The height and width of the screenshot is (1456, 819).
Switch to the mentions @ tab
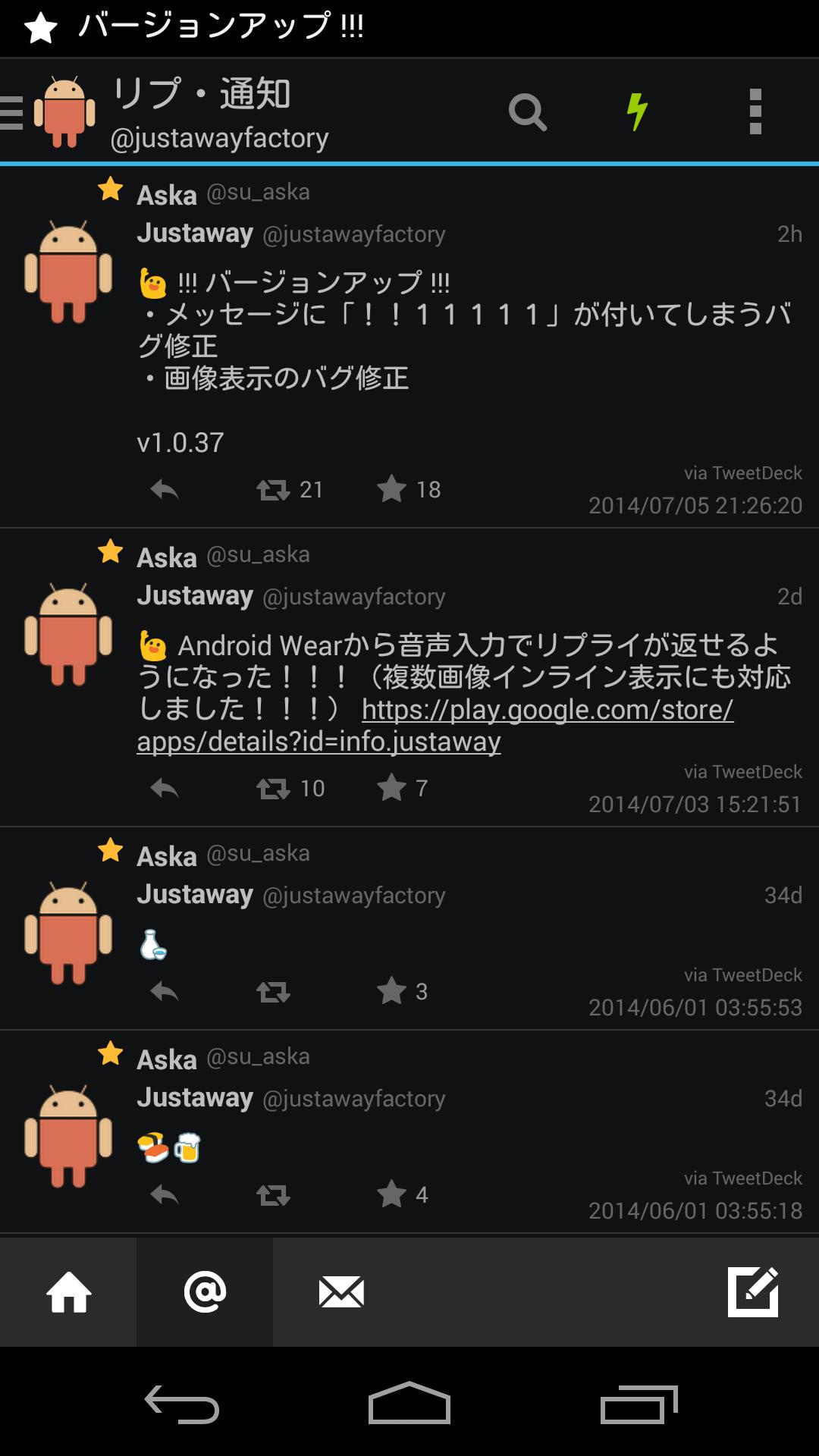205,1292
